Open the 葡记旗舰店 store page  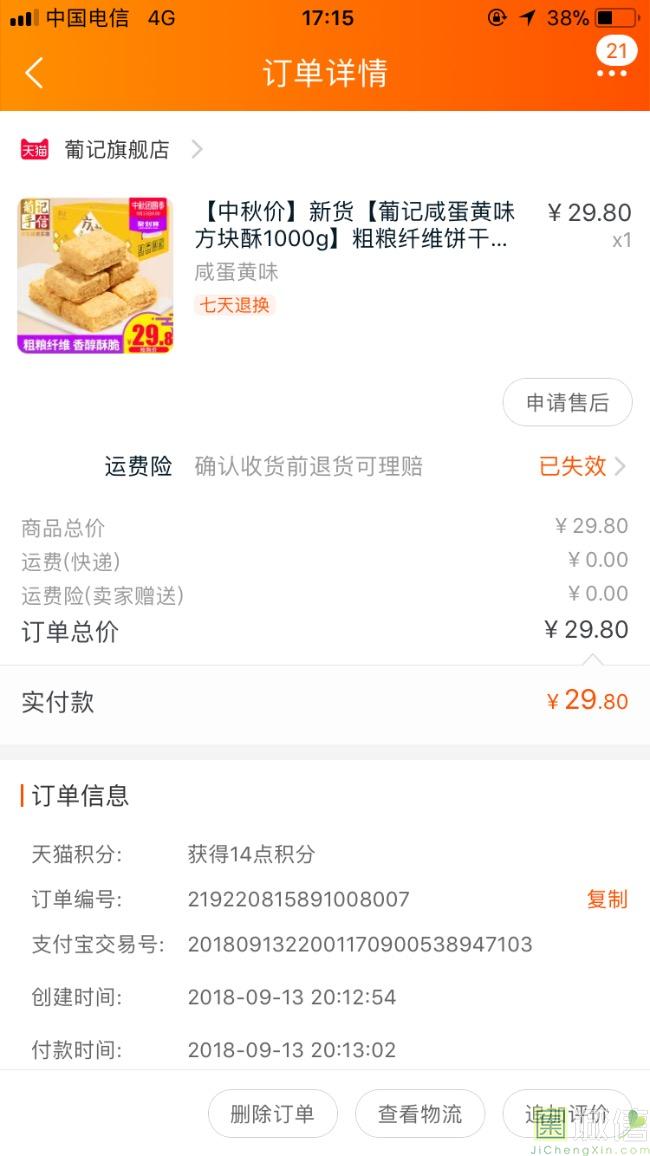click(118, 150)
